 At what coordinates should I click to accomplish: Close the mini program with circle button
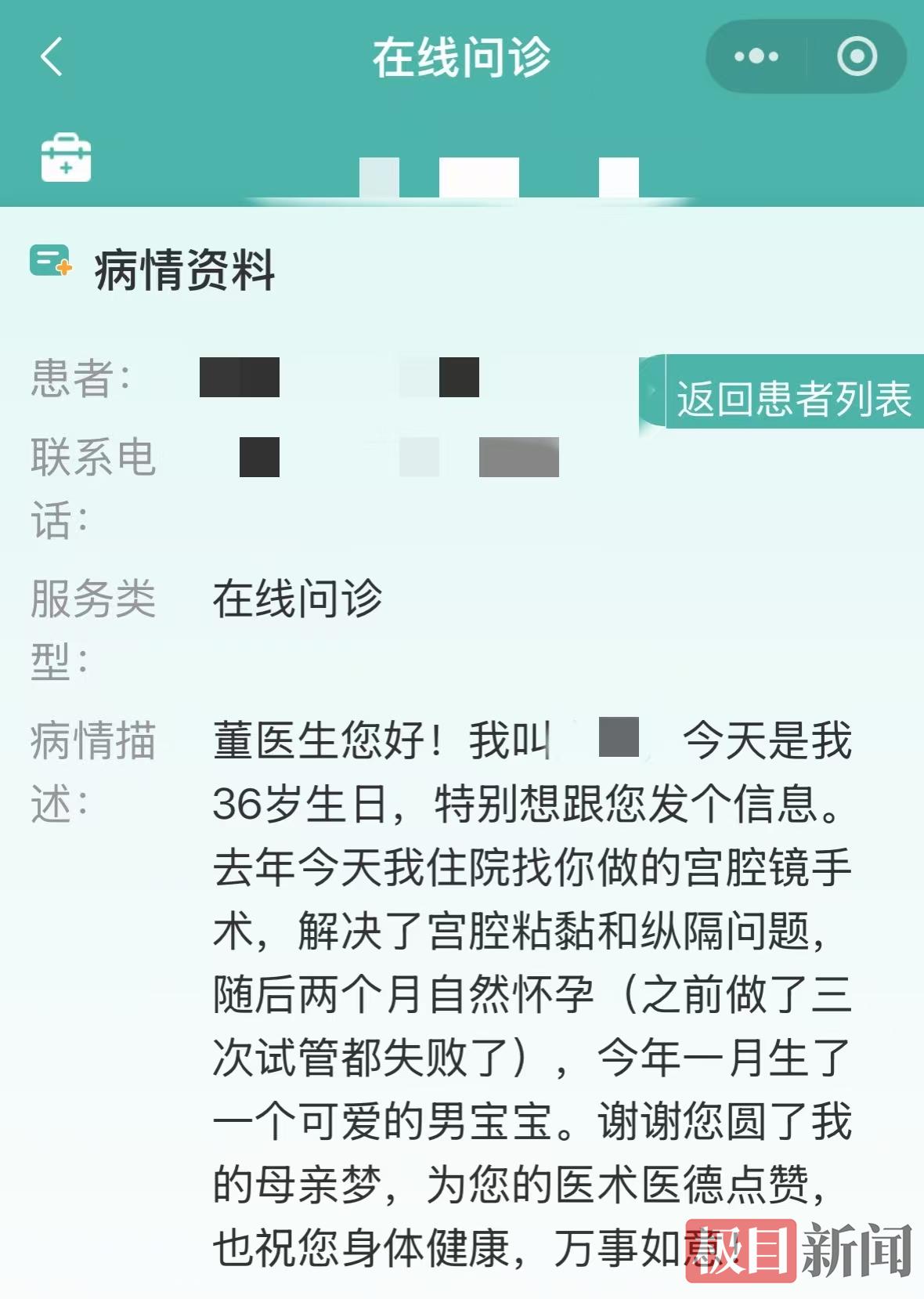point(857,56)
